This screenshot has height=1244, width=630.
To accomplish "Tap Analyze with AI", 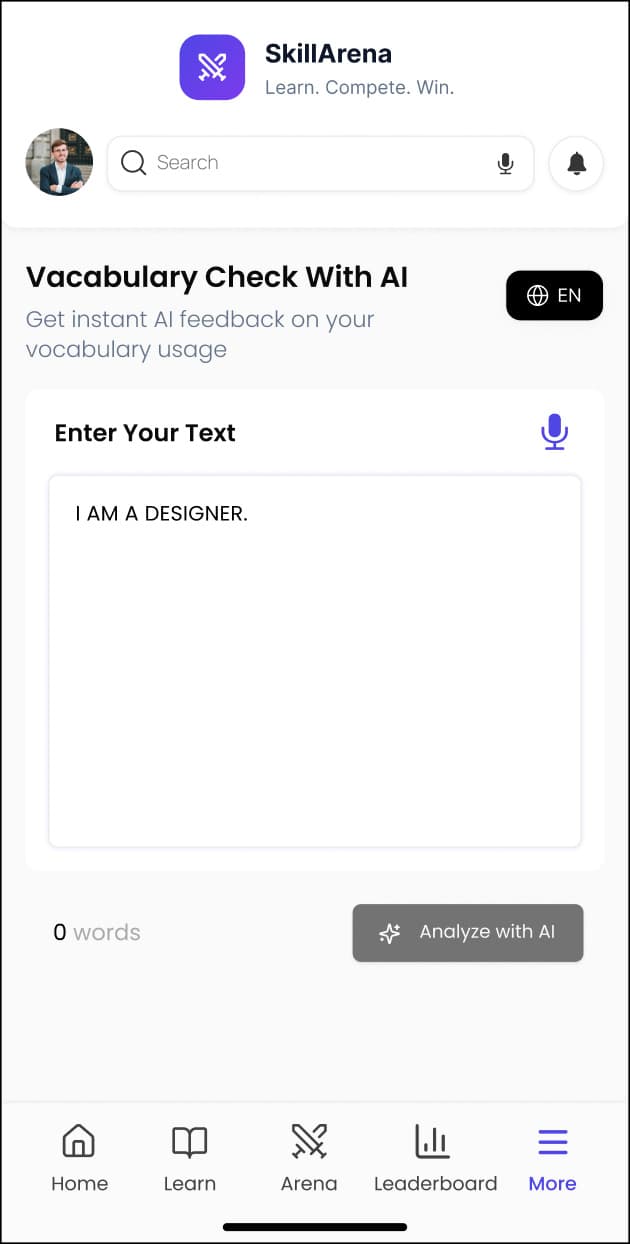I will coord(468,933).
